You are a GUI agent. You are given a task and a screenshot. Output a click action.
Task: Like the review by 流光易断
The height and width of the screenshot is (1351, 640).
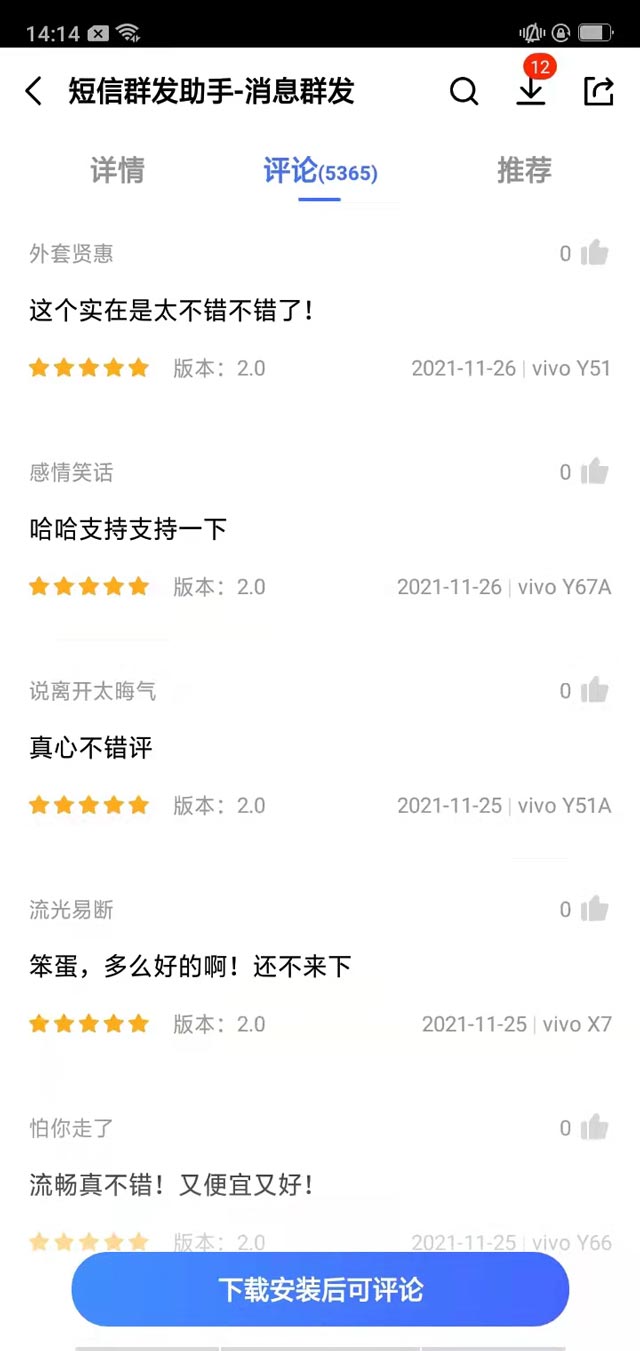point(594,908)
